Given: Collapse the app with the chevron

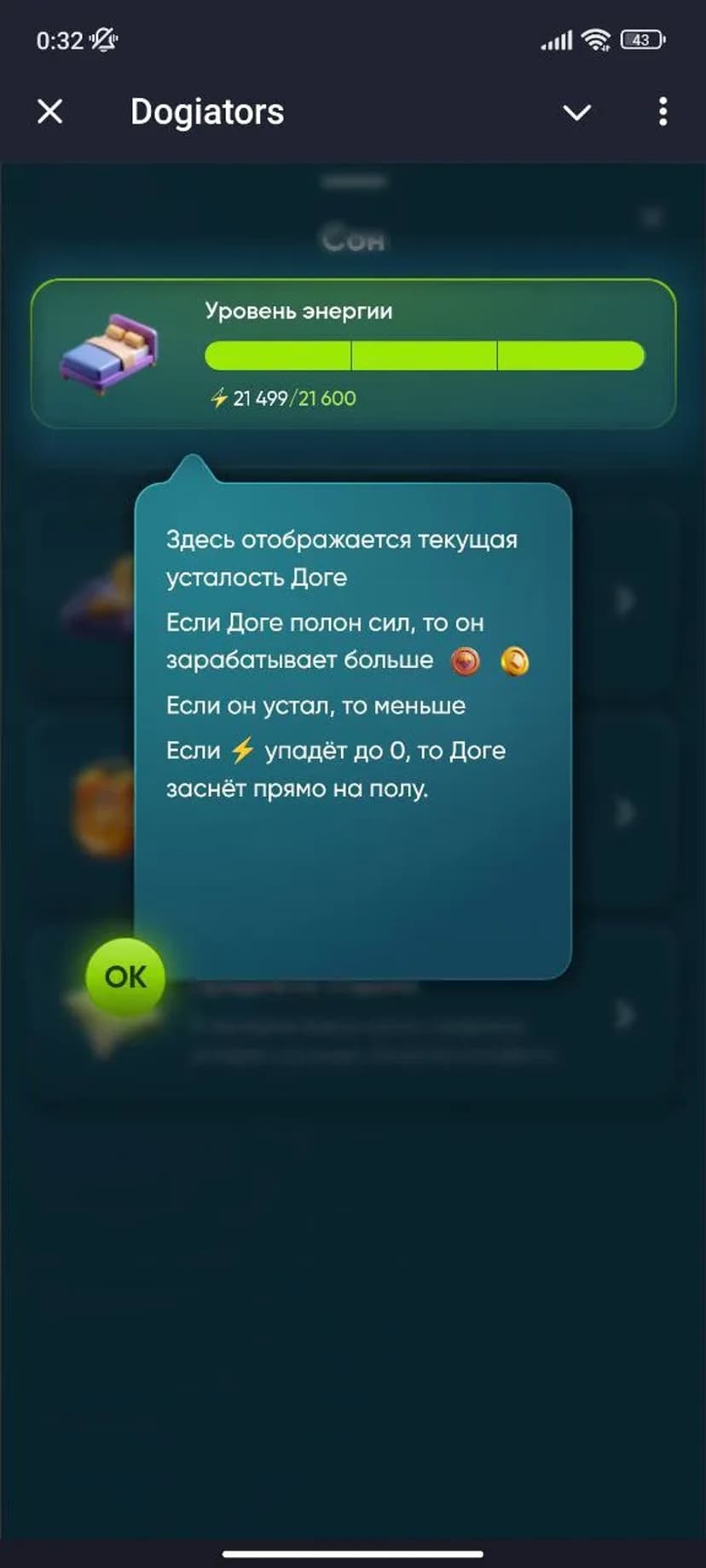Looking at the screenshot, I should click(577, 112).
